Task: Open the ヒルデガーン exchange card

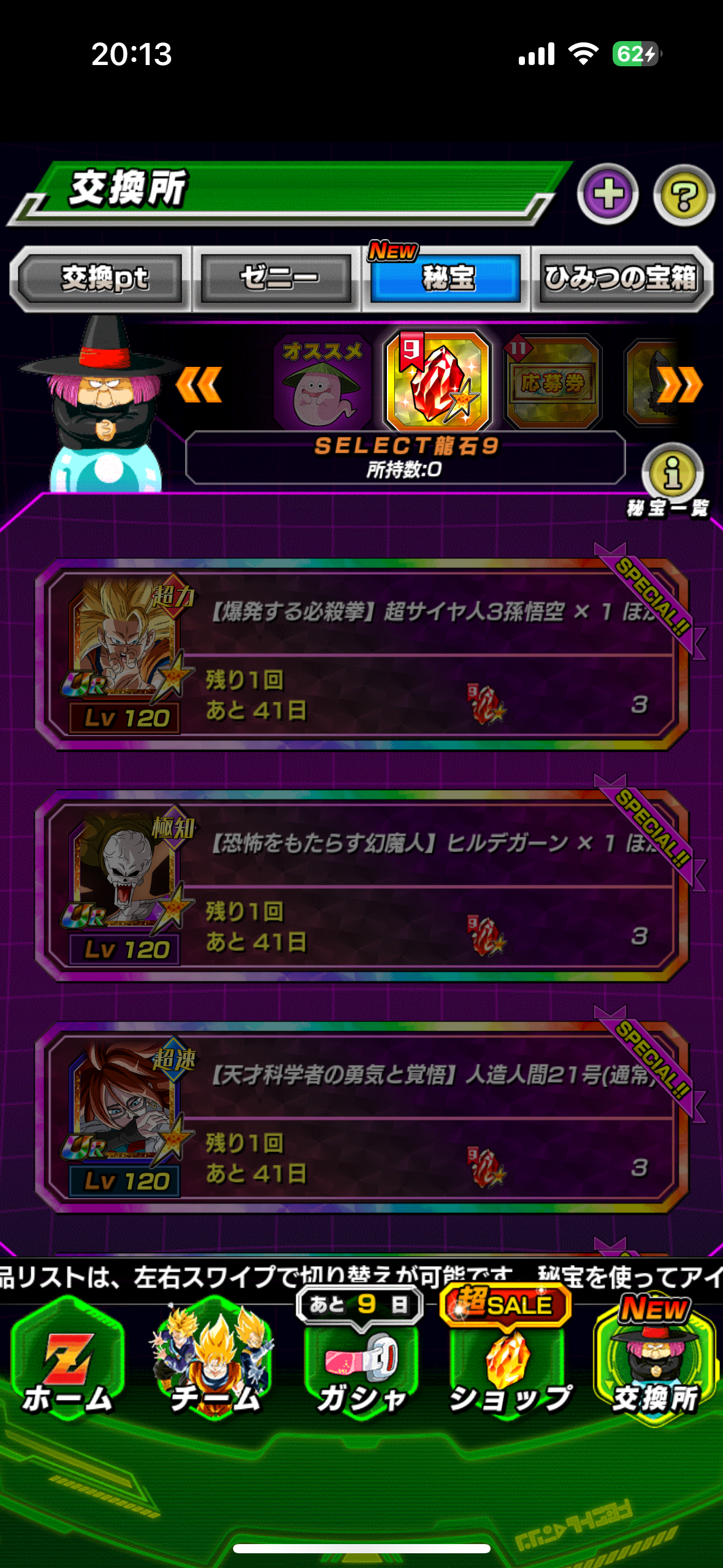Action: tap(362, 886)
